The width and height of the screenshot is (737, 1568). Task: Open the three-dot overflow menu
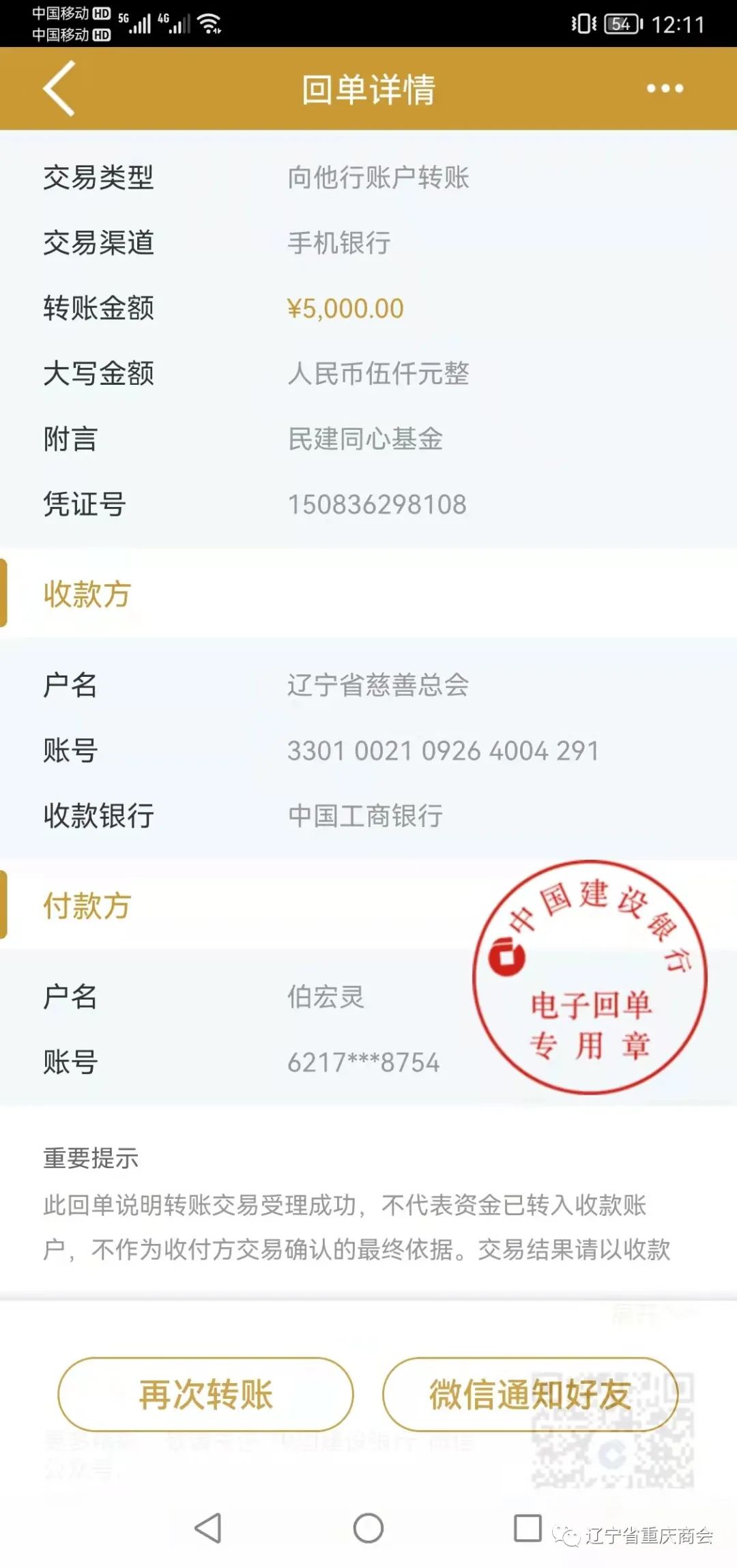pos(665,89)
